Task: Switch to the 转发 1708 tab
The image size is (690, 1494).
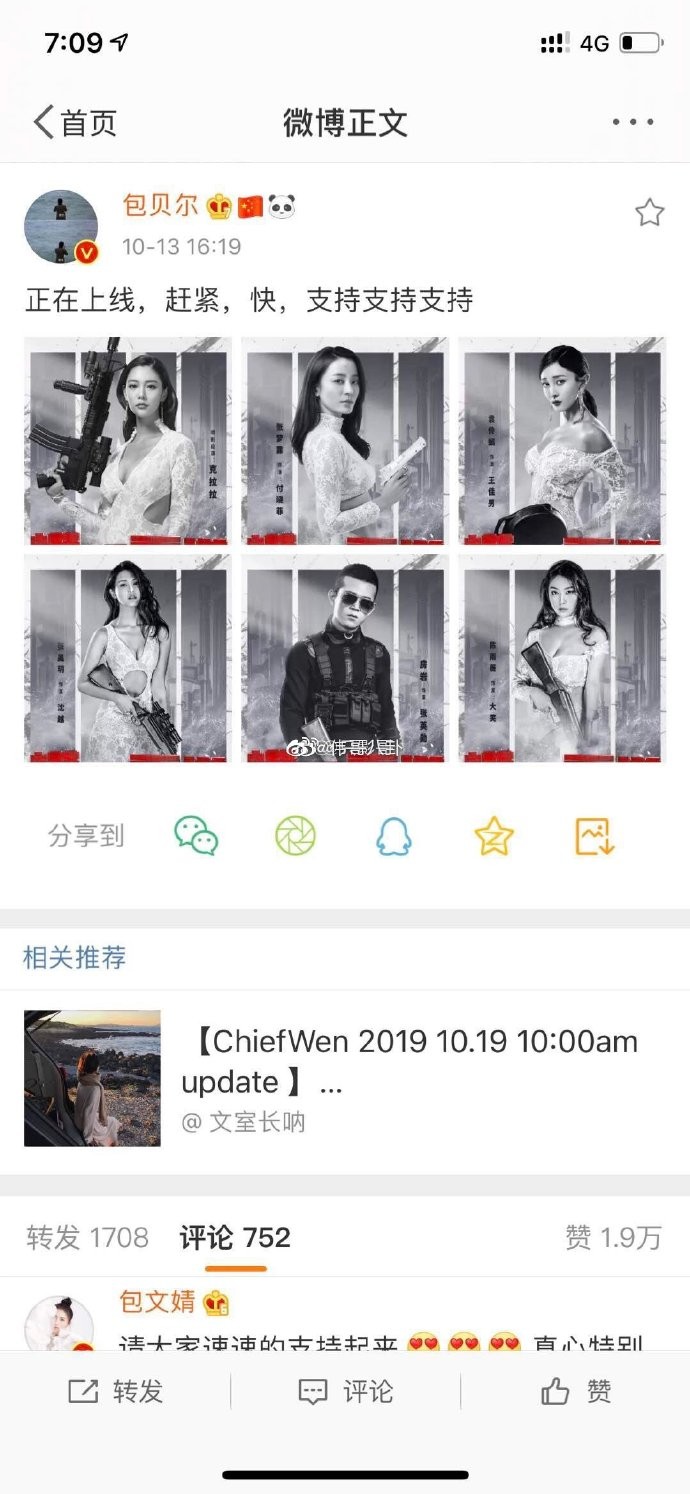Action: tap(87, 1238)
